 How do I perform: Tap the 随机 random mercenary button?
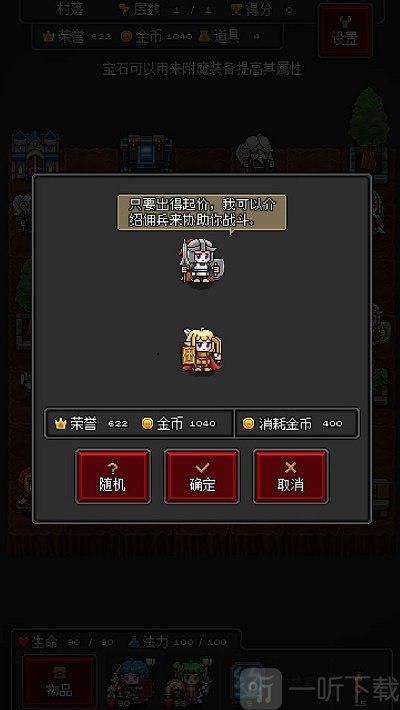(113, 476)
